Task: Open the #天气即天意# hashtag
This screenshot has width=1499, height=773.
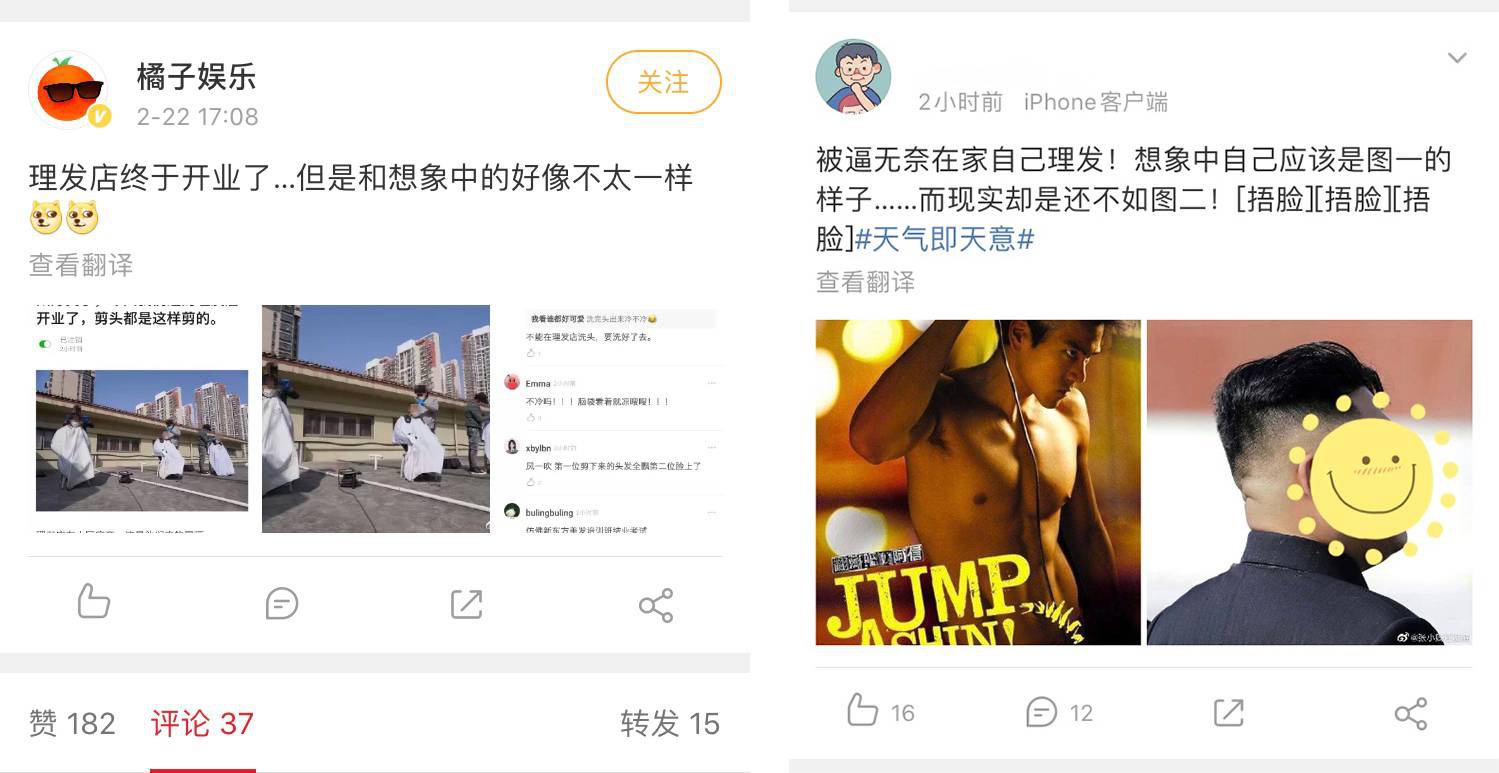Action: (944, 239)
